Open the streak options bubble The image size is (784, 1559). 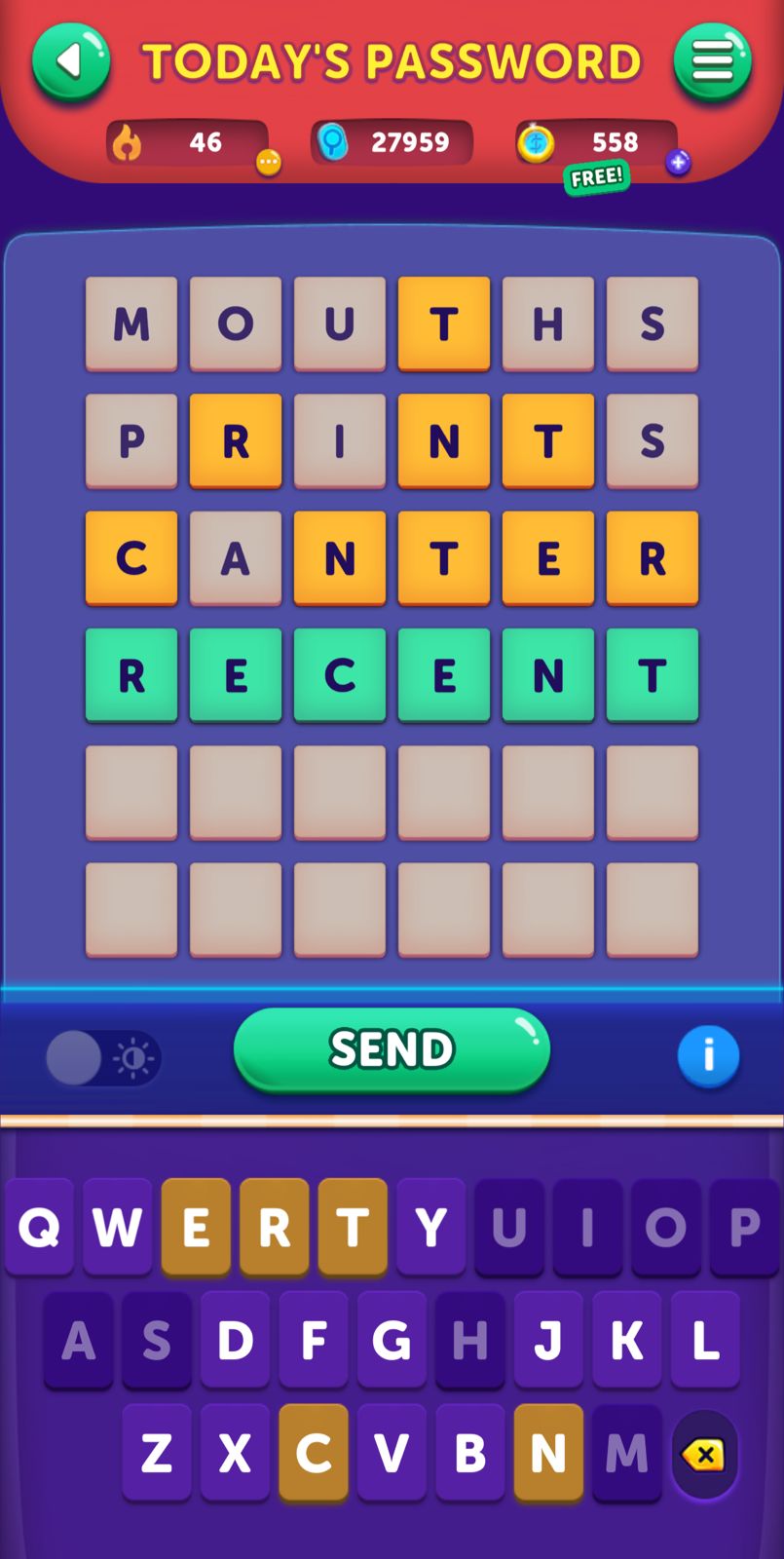point(268,163)
